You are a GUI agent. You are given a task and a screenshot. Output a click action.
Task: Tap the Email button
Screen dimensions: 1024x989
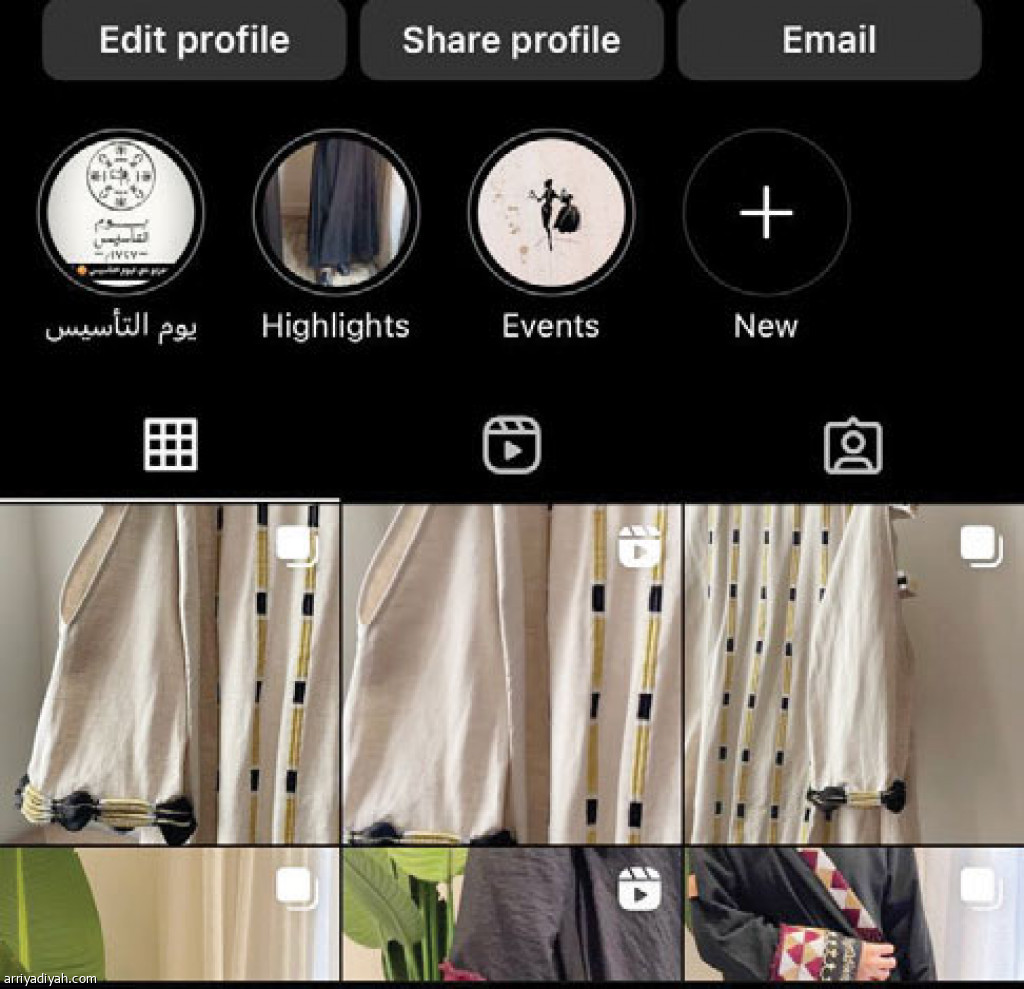tap(829, 40)
